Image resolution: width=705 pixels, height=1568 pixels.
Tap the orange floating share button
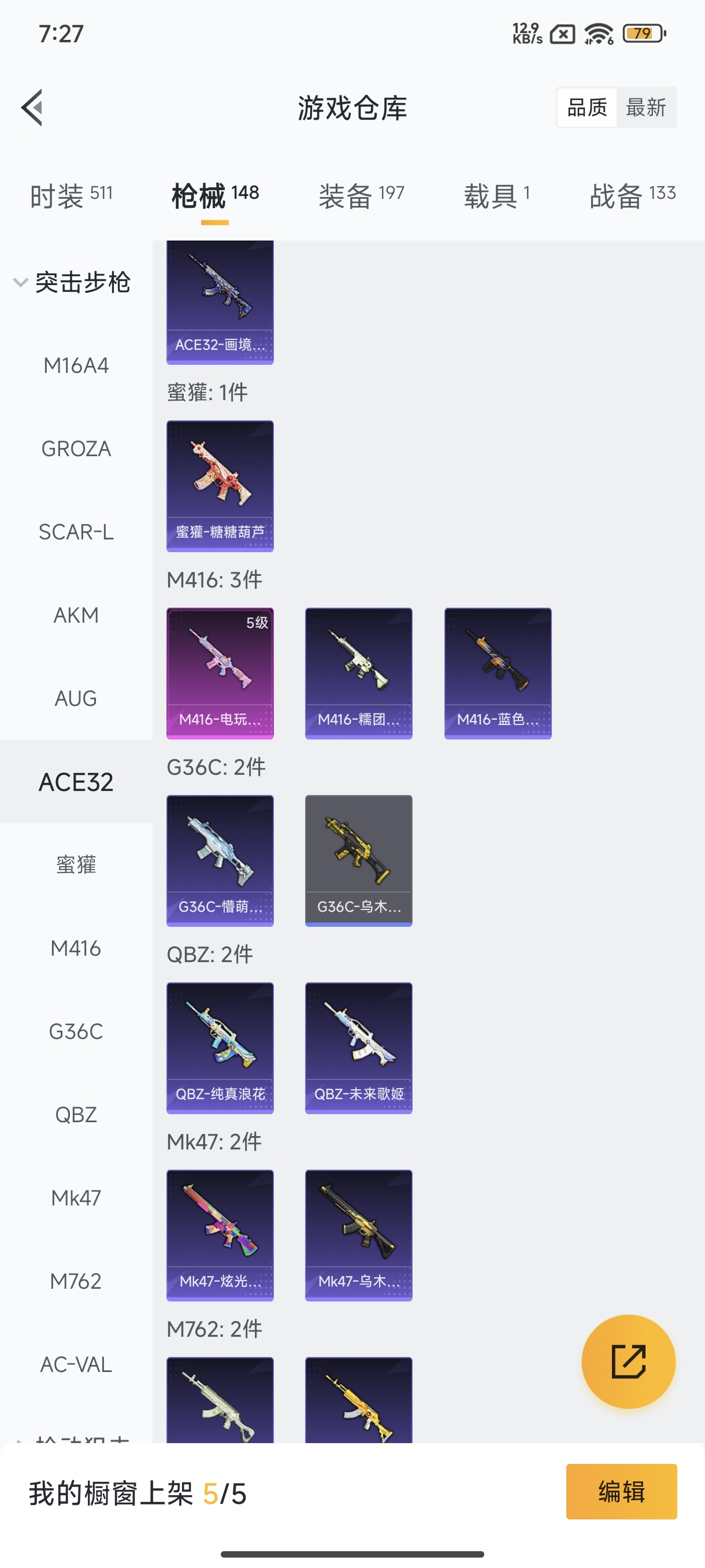(x=628, y=1362)
